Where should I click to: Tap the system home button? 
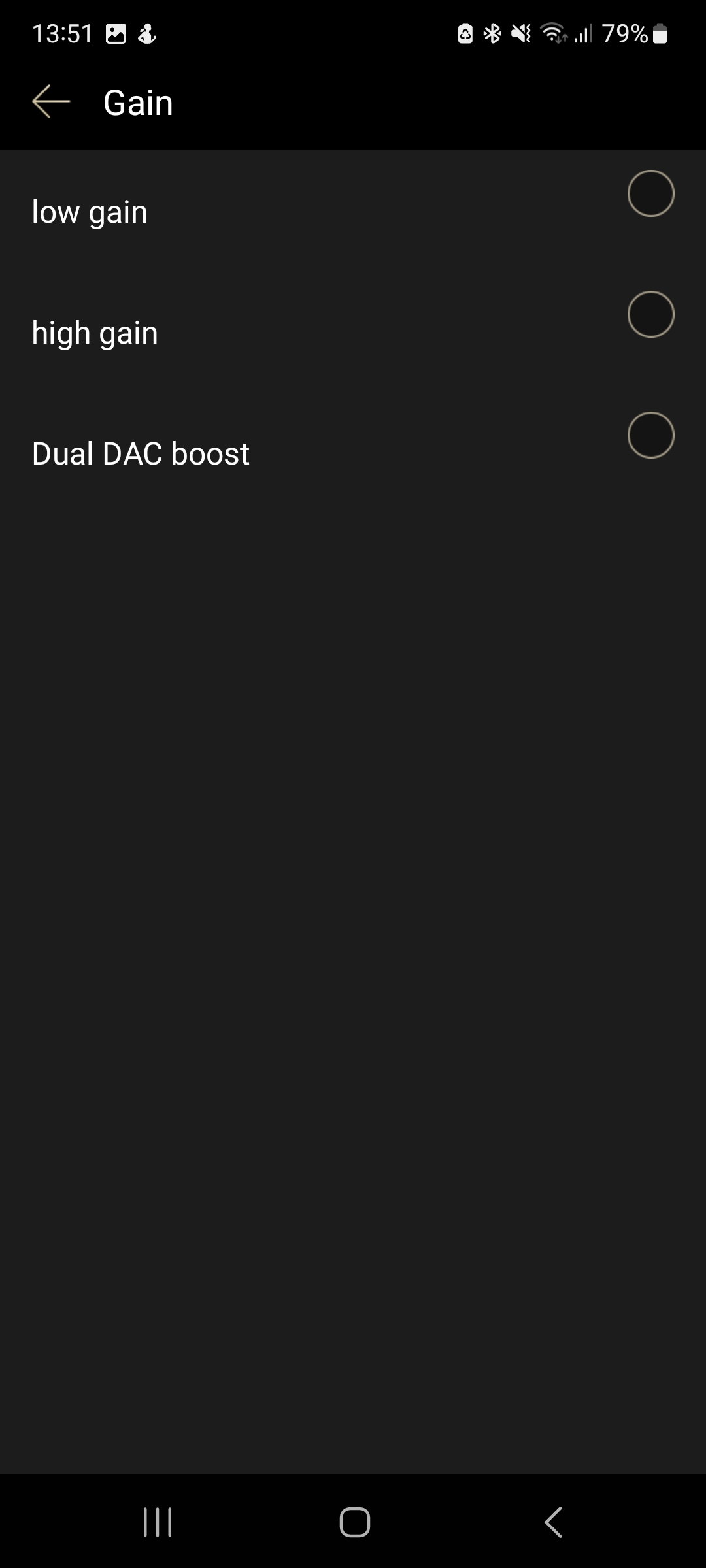point(354,1522)
